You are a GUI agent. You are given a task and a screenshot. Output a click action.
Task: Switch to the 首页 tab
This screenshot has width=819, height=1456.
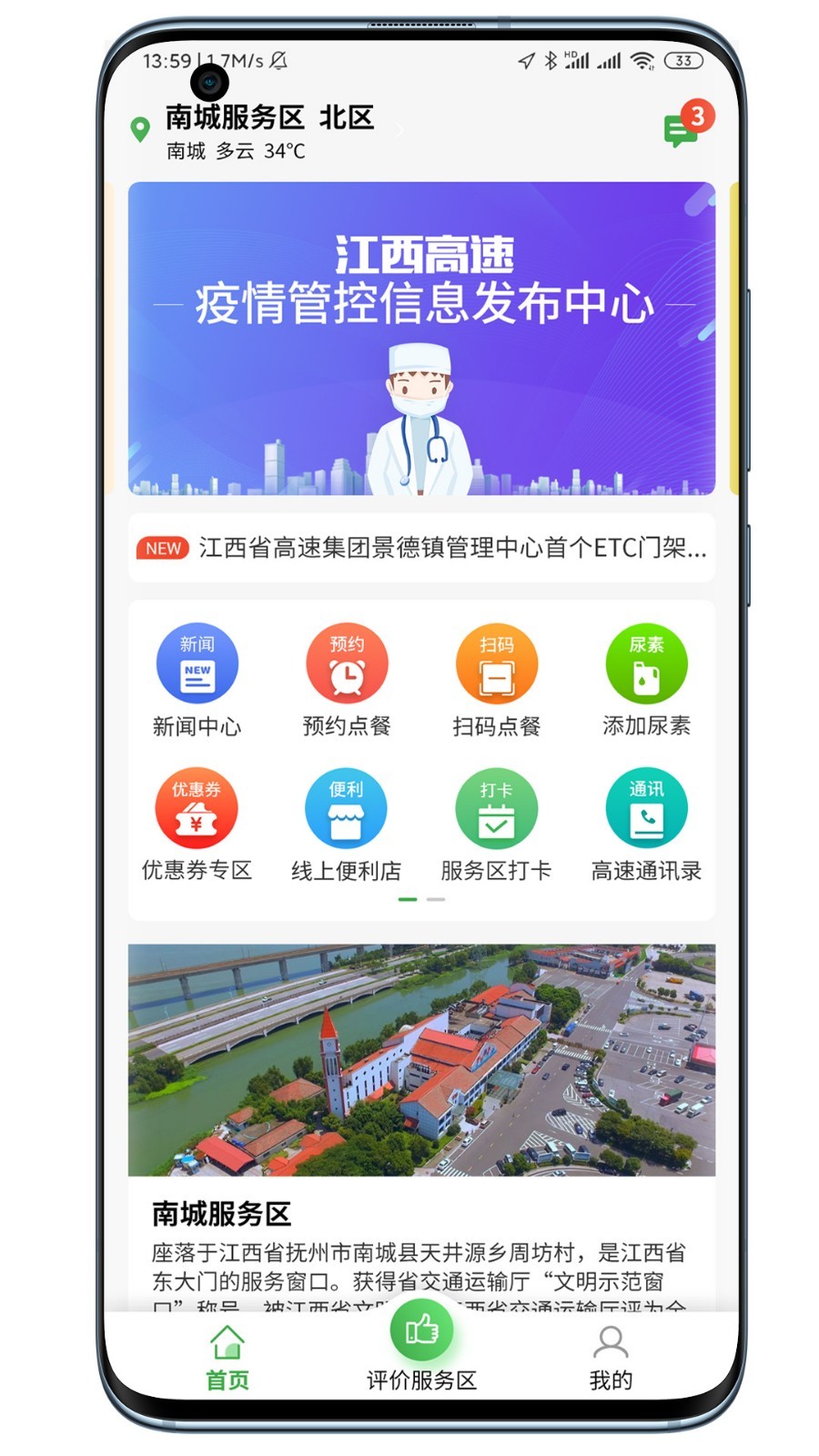(x=227, y=1359)
